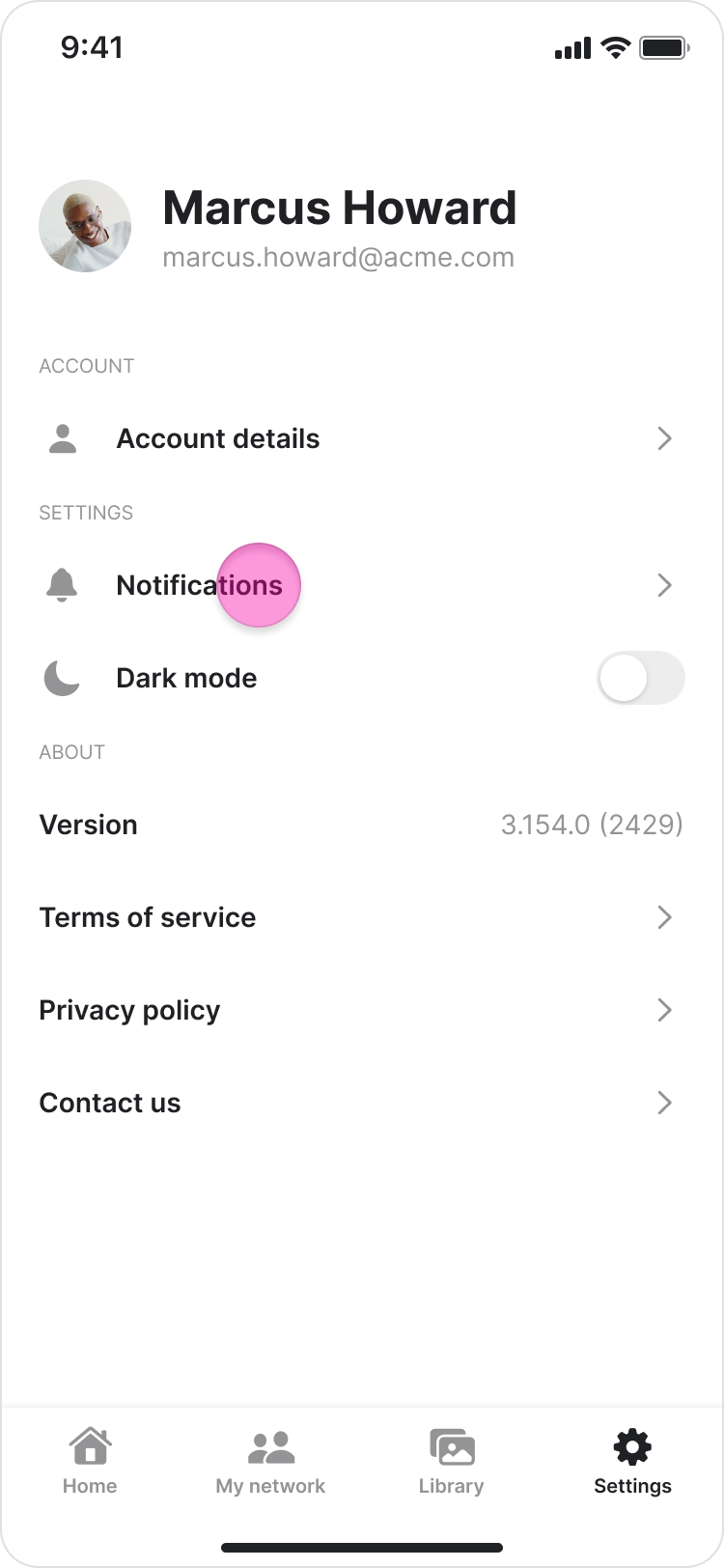This screenshot has width=724, height=1568.
Task: Switch to the My network tab
Action: tap(270, 1461)
